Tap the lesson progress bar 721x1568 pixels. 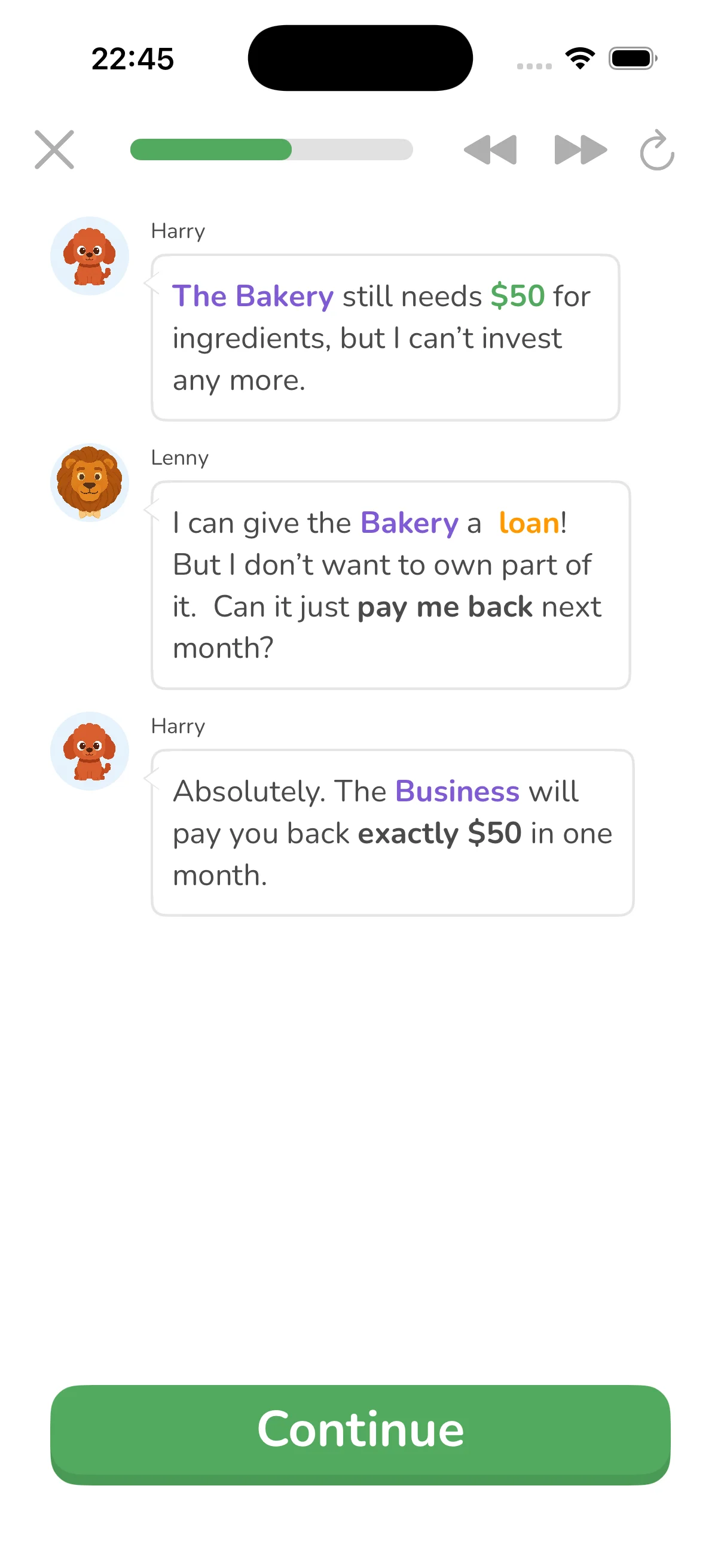273,148
